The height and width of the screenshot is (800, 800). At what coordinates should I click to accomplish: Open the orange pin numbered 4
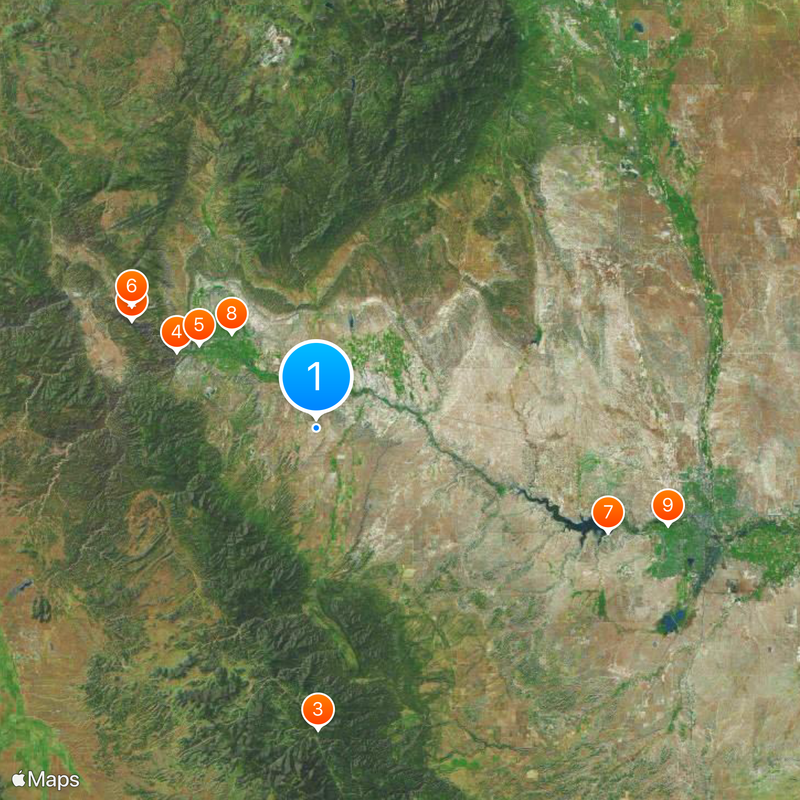tap(174, 331)
